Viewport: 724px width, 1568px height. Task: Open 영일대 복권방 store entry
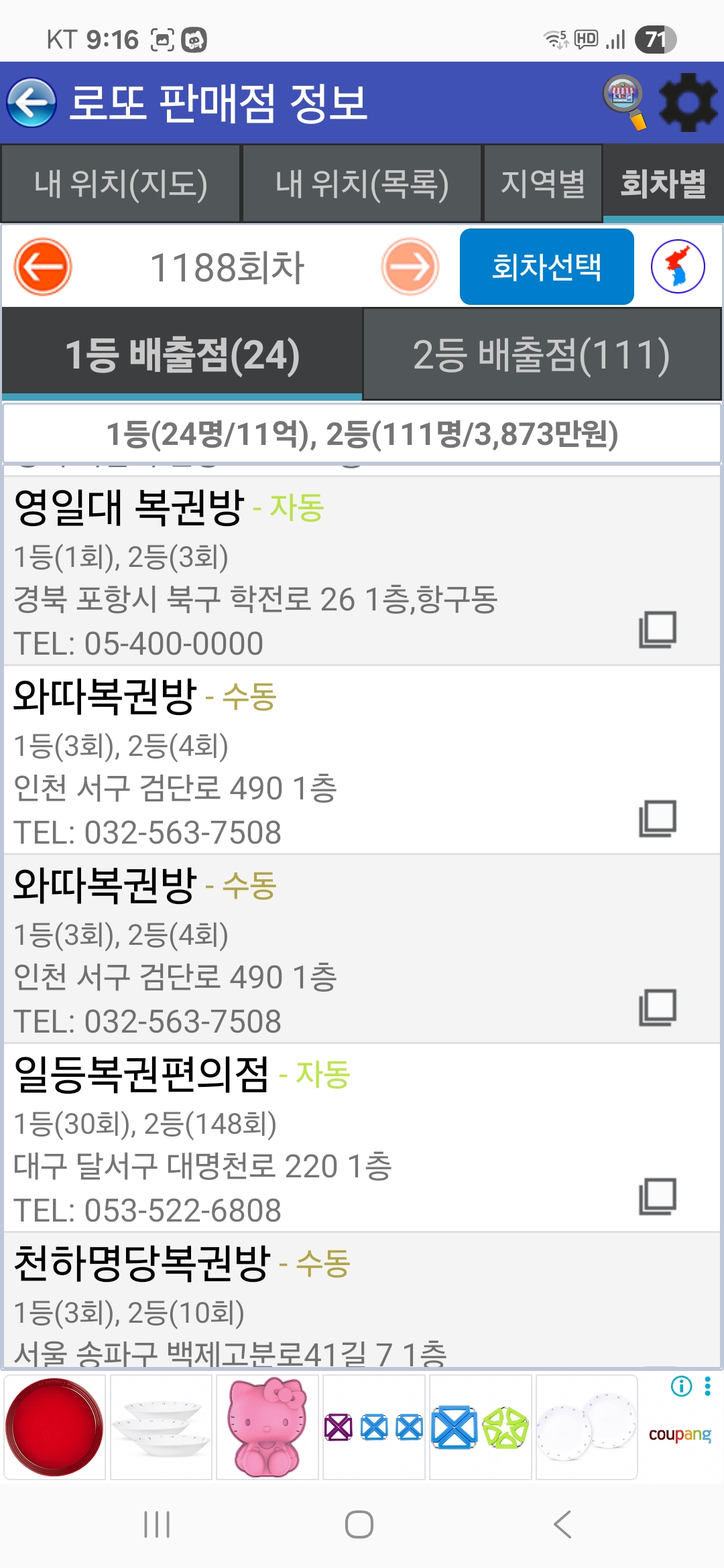click(x=362, y=571)
